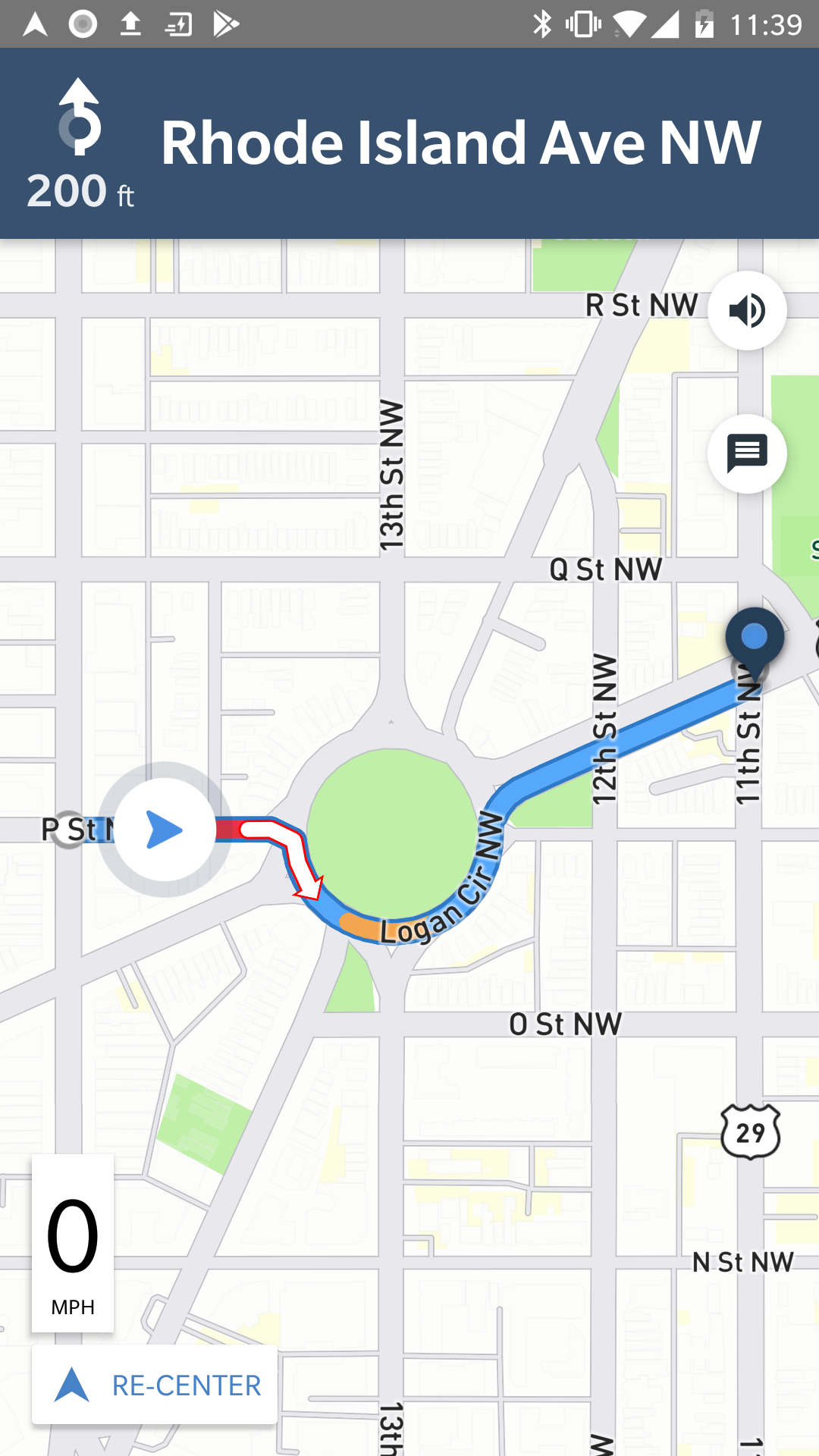
Task: Select the blue location puck arrow
Action: click(x=165, y=829)
